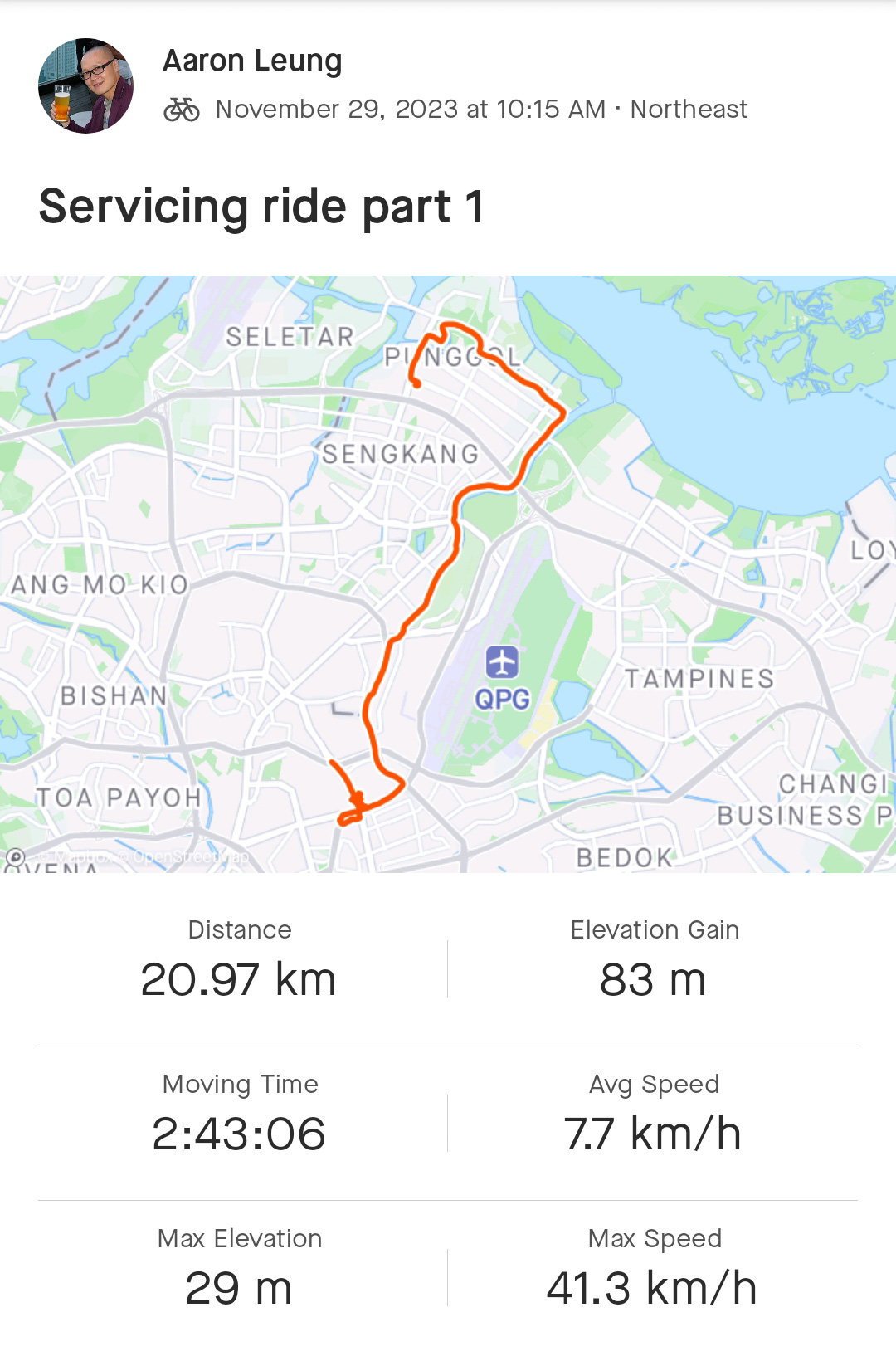Open the map attribution info icon
896x1361 pixels.
[15, 856]
